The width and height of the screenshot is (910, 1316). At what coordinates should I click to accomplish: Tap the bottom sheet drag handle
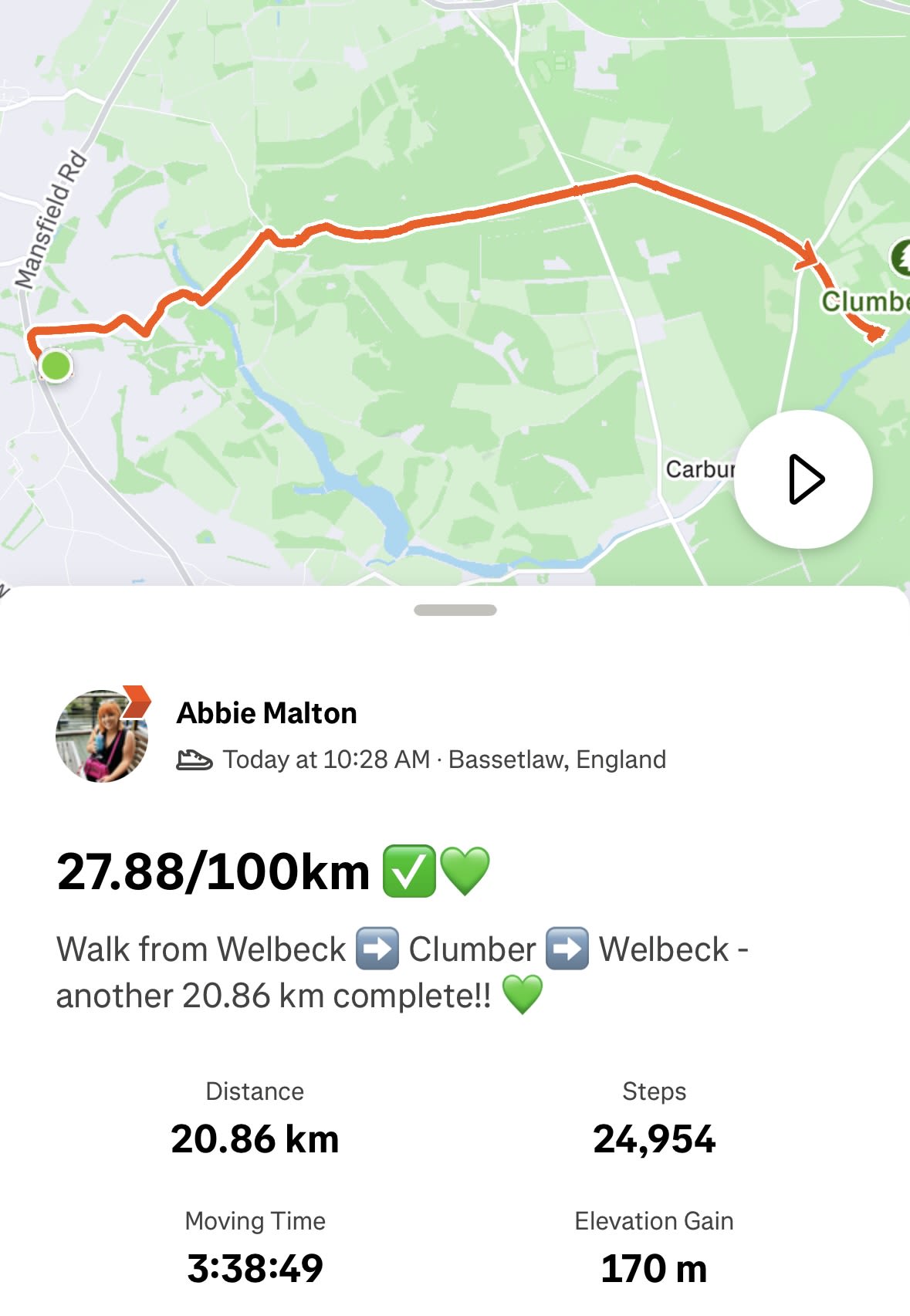click(455, 611)
